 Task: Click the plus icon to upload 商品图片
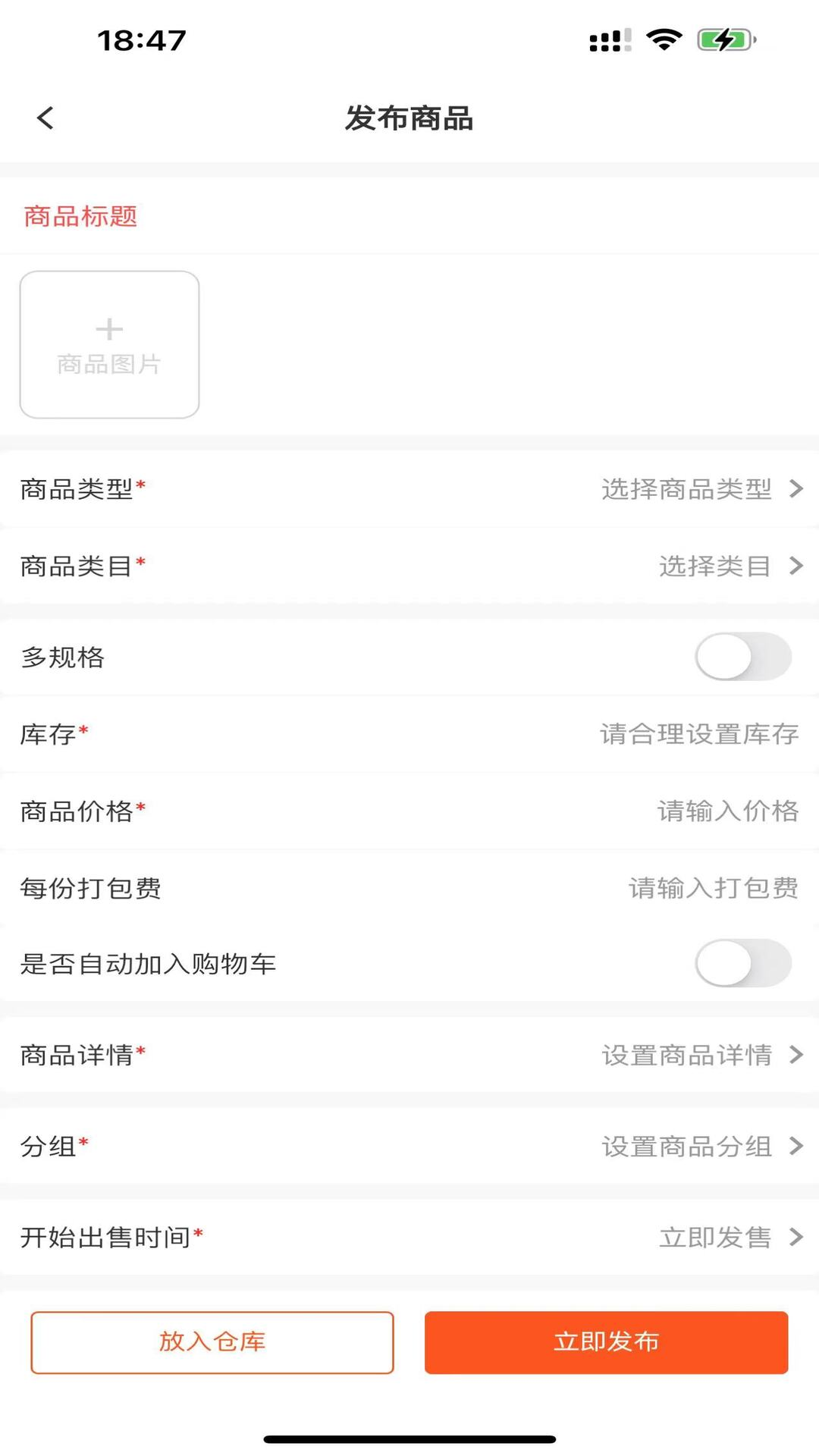(x=109, y=328)
